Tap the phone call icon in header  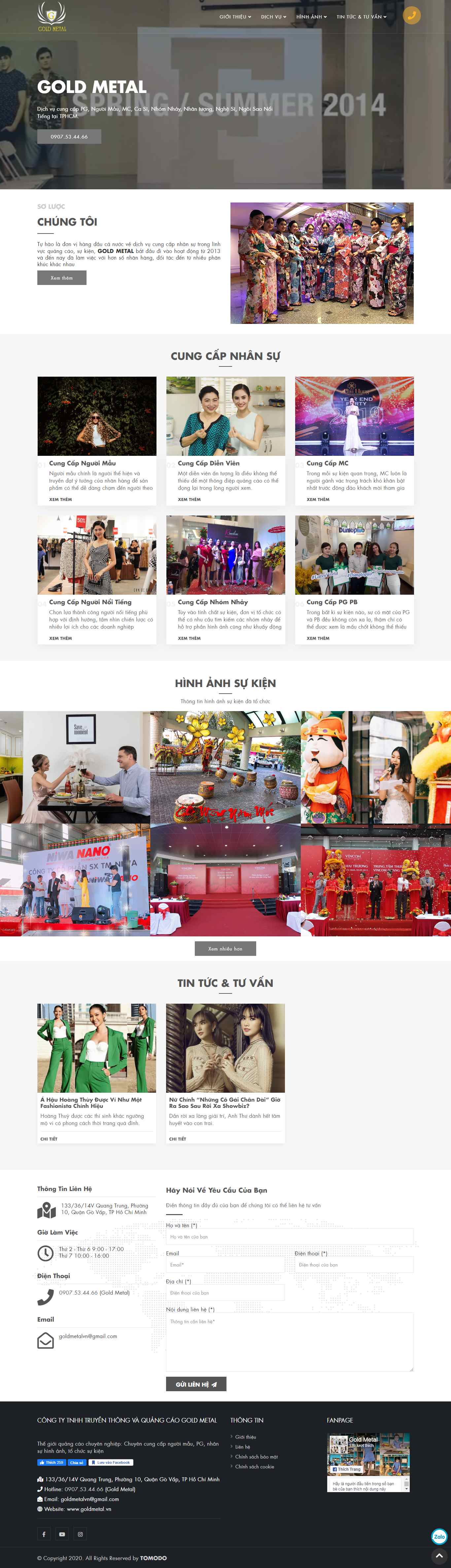412,16
